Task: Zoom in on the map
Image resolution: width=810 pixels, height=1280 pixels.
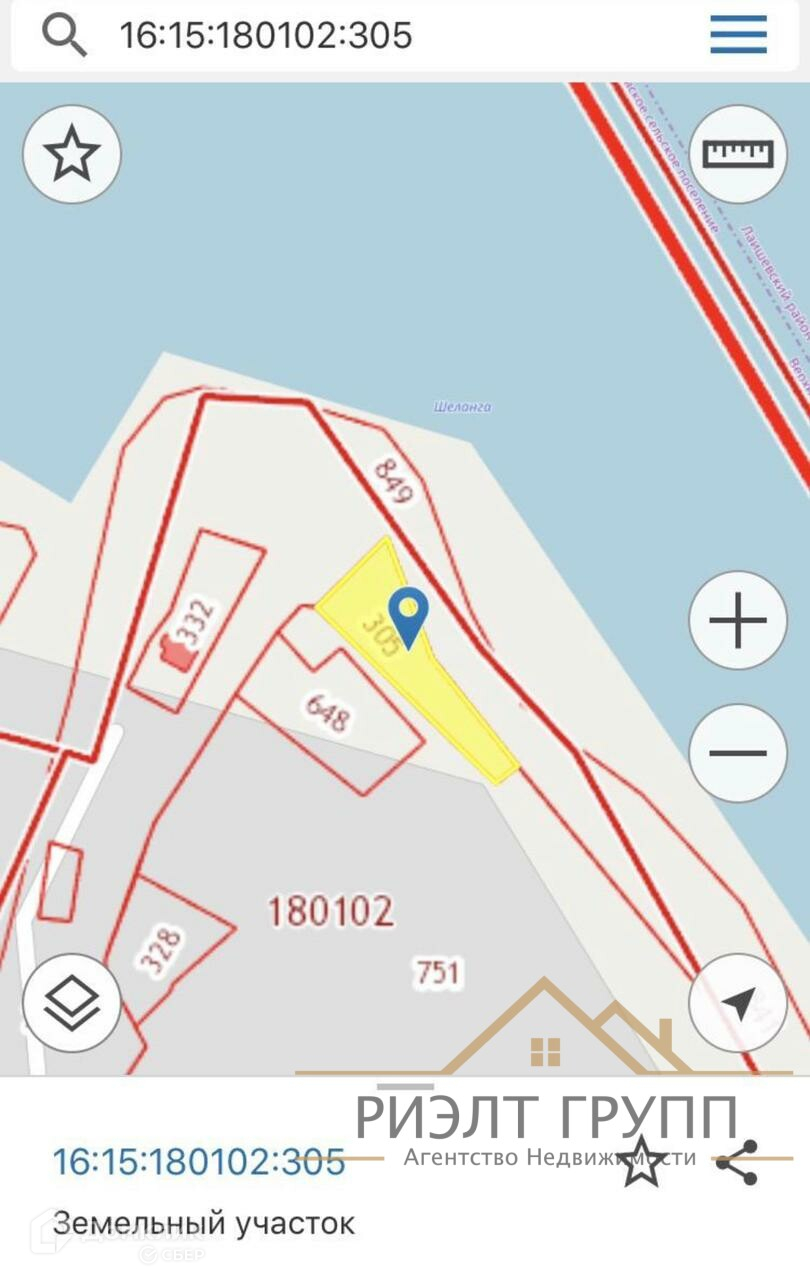Action: [x=738, y=621]
